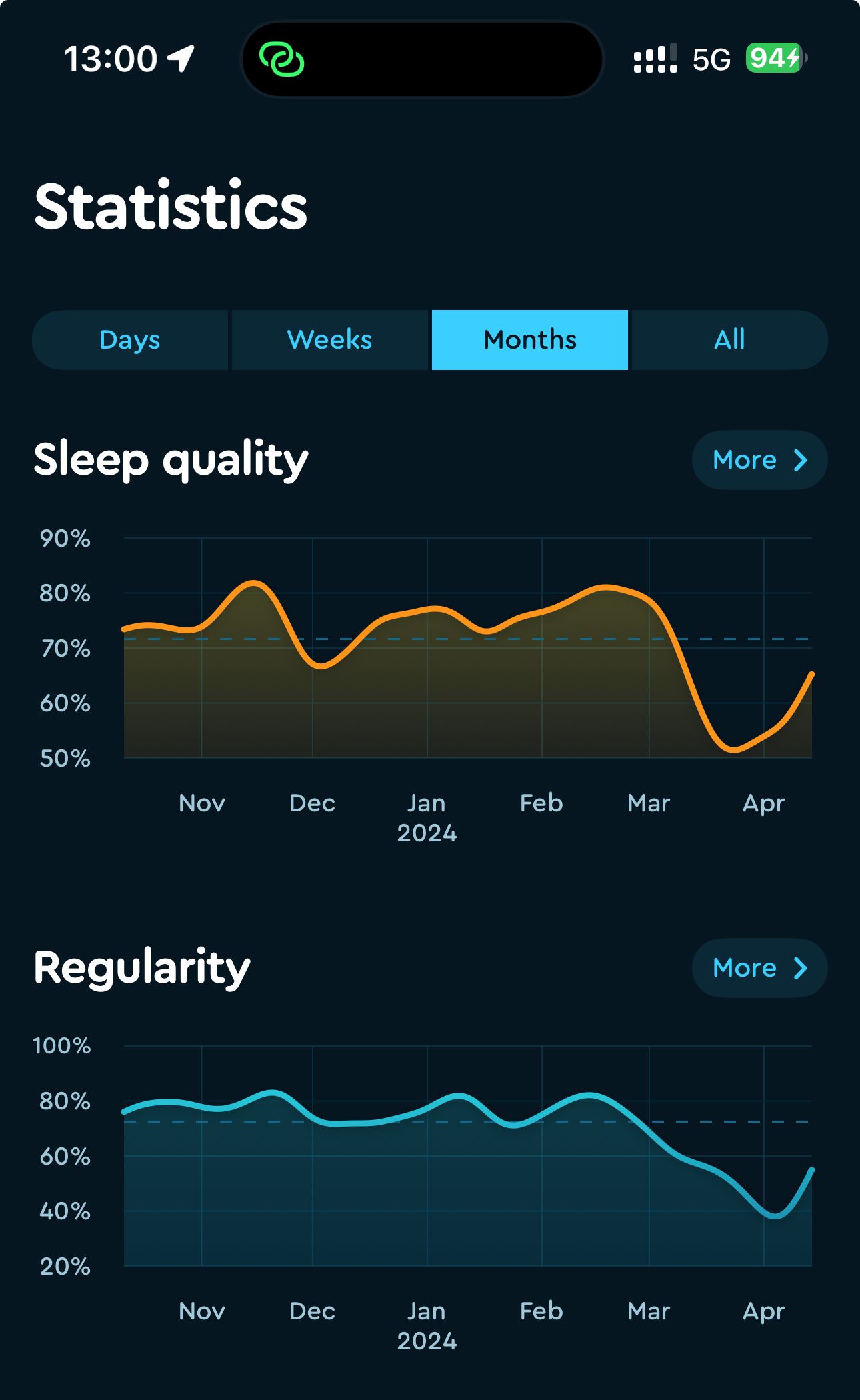860x1400 pixels.
Task: Open More for Regularity
Action: tap(759, 968)
